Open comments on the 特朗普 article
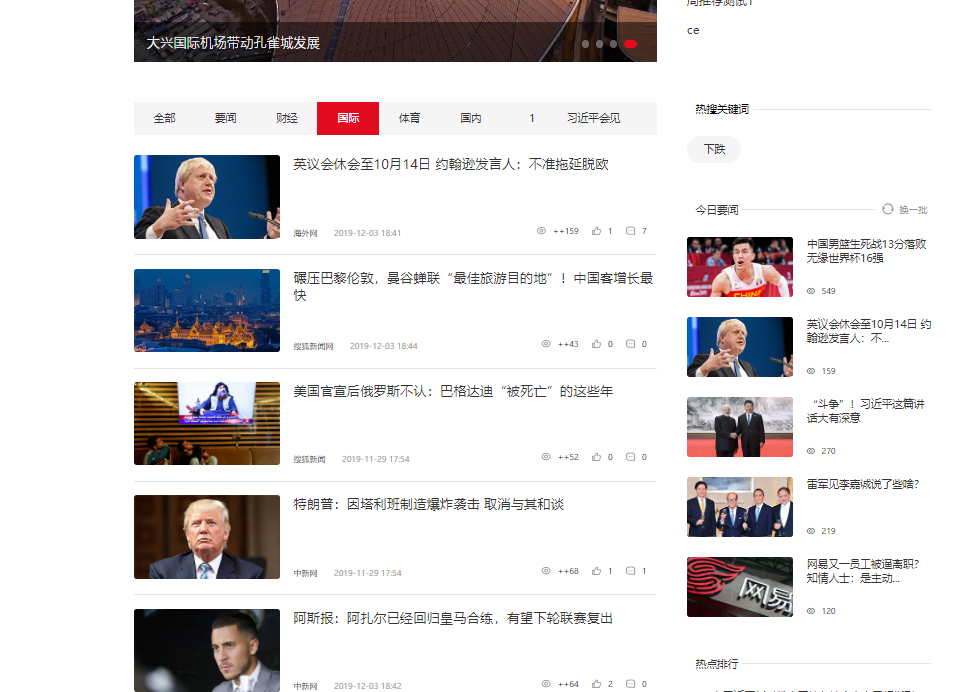 coord(631,571)
